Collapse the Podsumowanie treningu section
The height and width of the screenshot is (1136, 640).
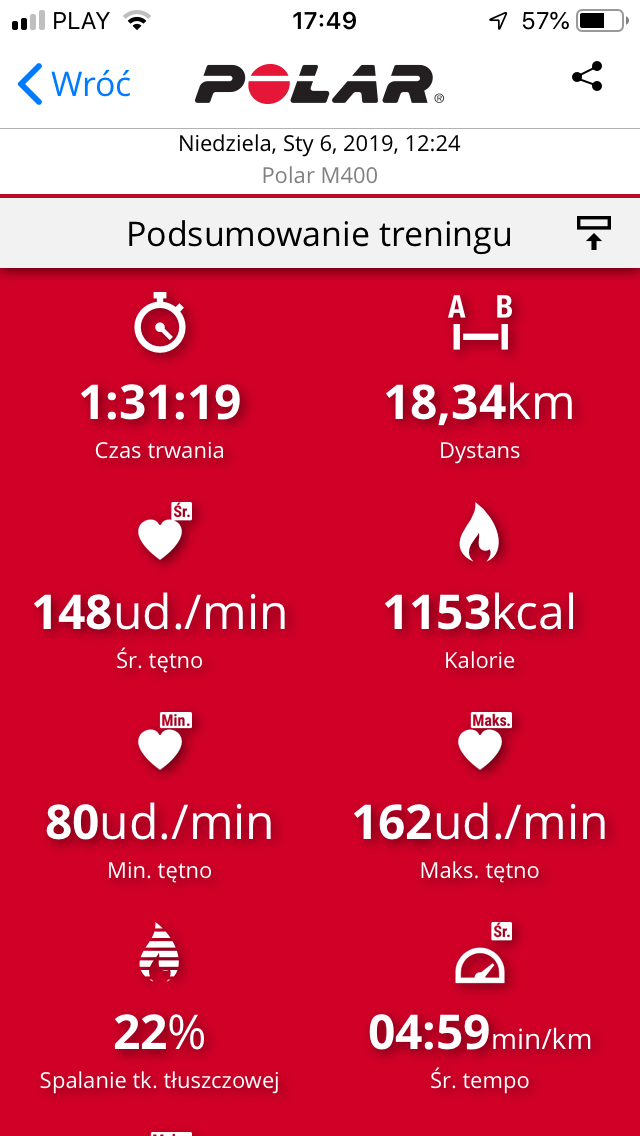(x=593, y=233)
